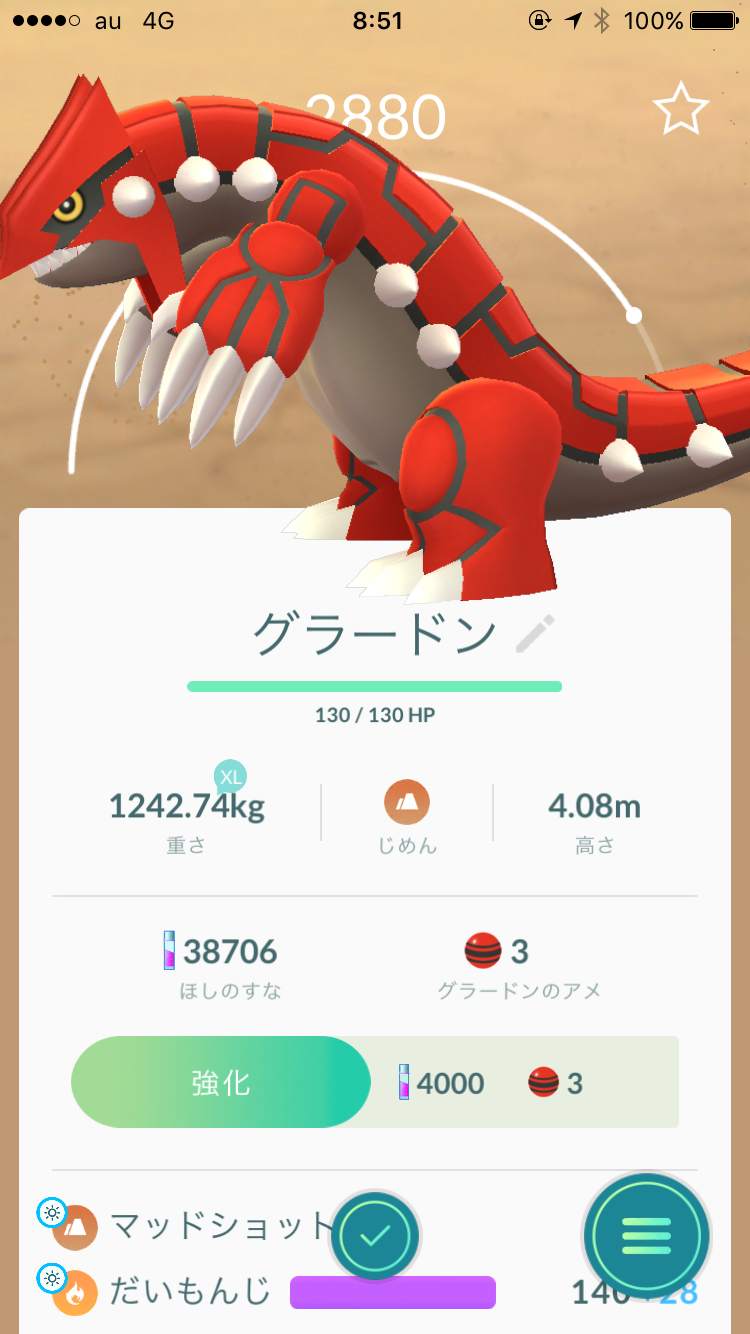Edit the グラードン nickname with the pencil
The width and height of the screenshot is (750, 1334).
535,634
